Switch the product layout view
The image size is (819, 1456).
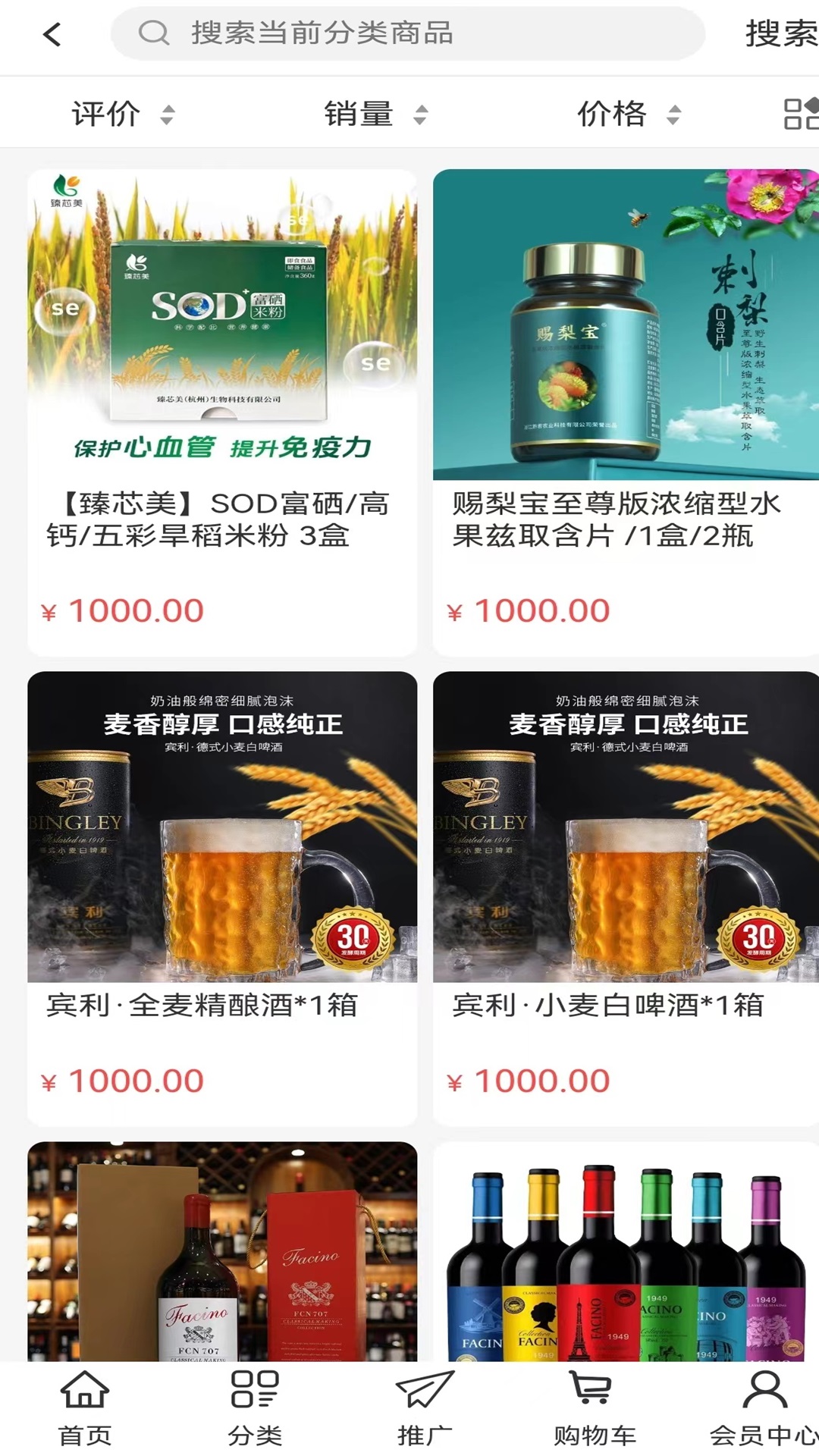coord(800,115)
